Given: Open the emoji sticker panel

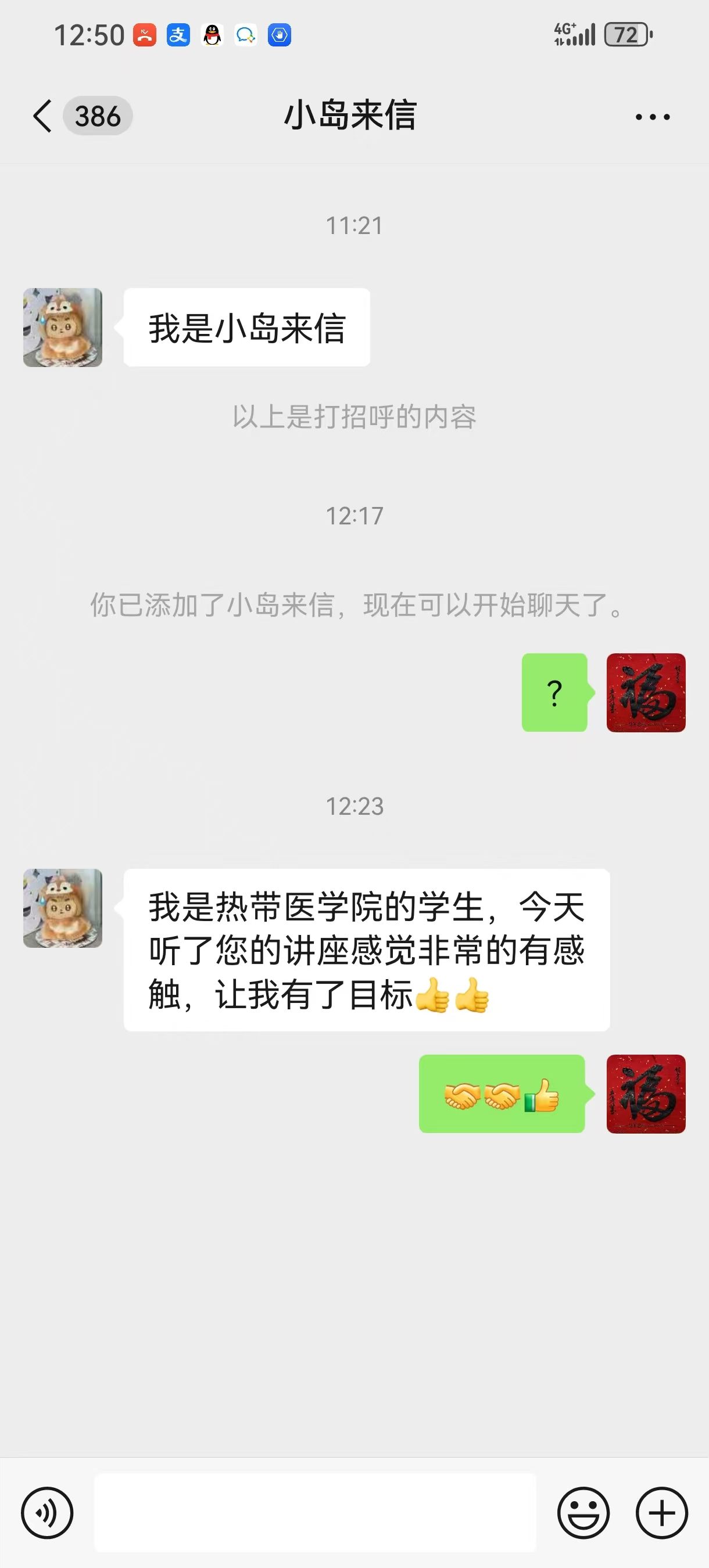Looking at the screenshot, I should tap(583, 1513).
